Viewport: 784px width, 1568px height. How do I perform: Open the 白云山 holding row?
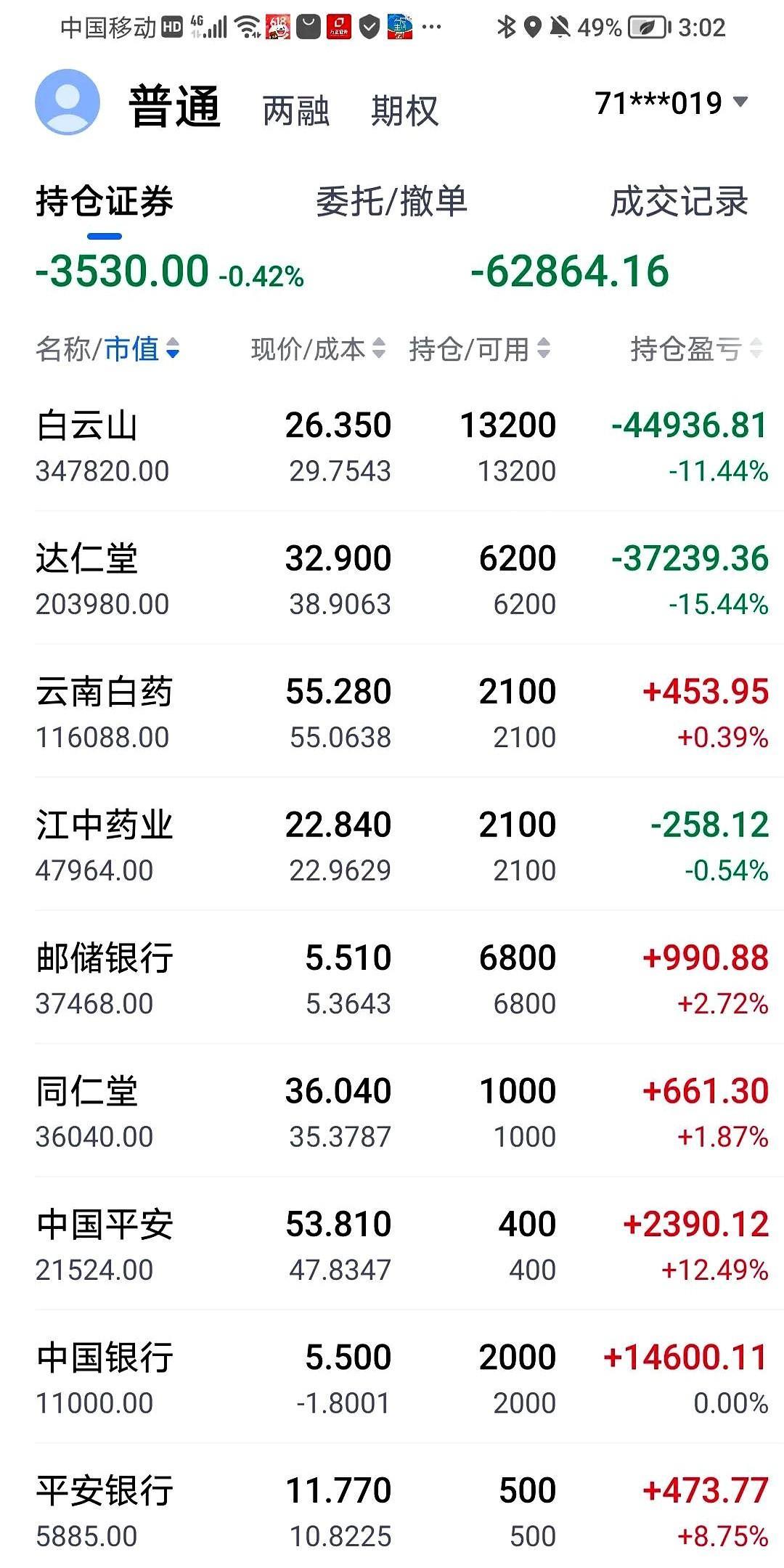point(392,446)
